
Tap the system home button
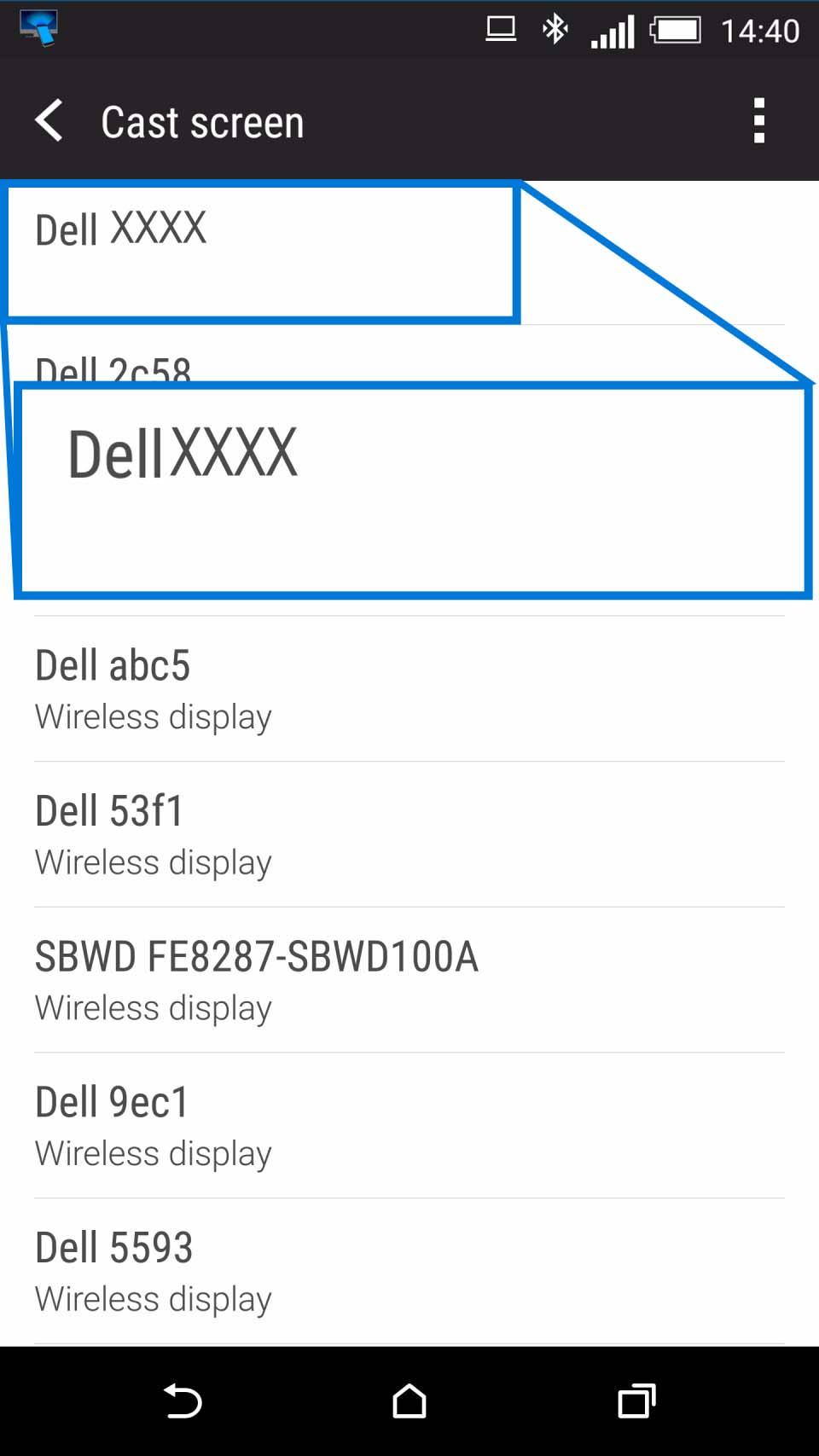(x=409, y=1401)
